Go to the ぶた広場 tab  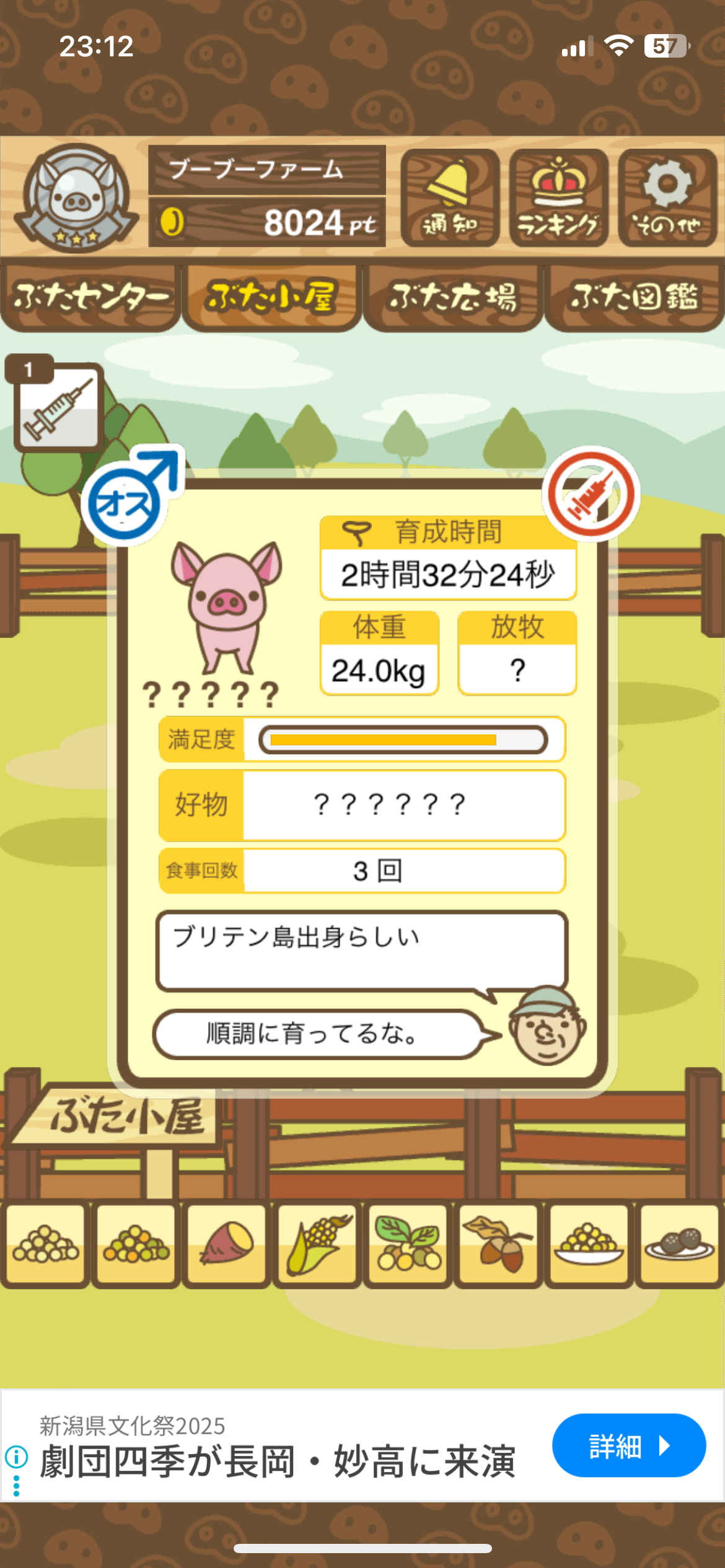[453, 297]
